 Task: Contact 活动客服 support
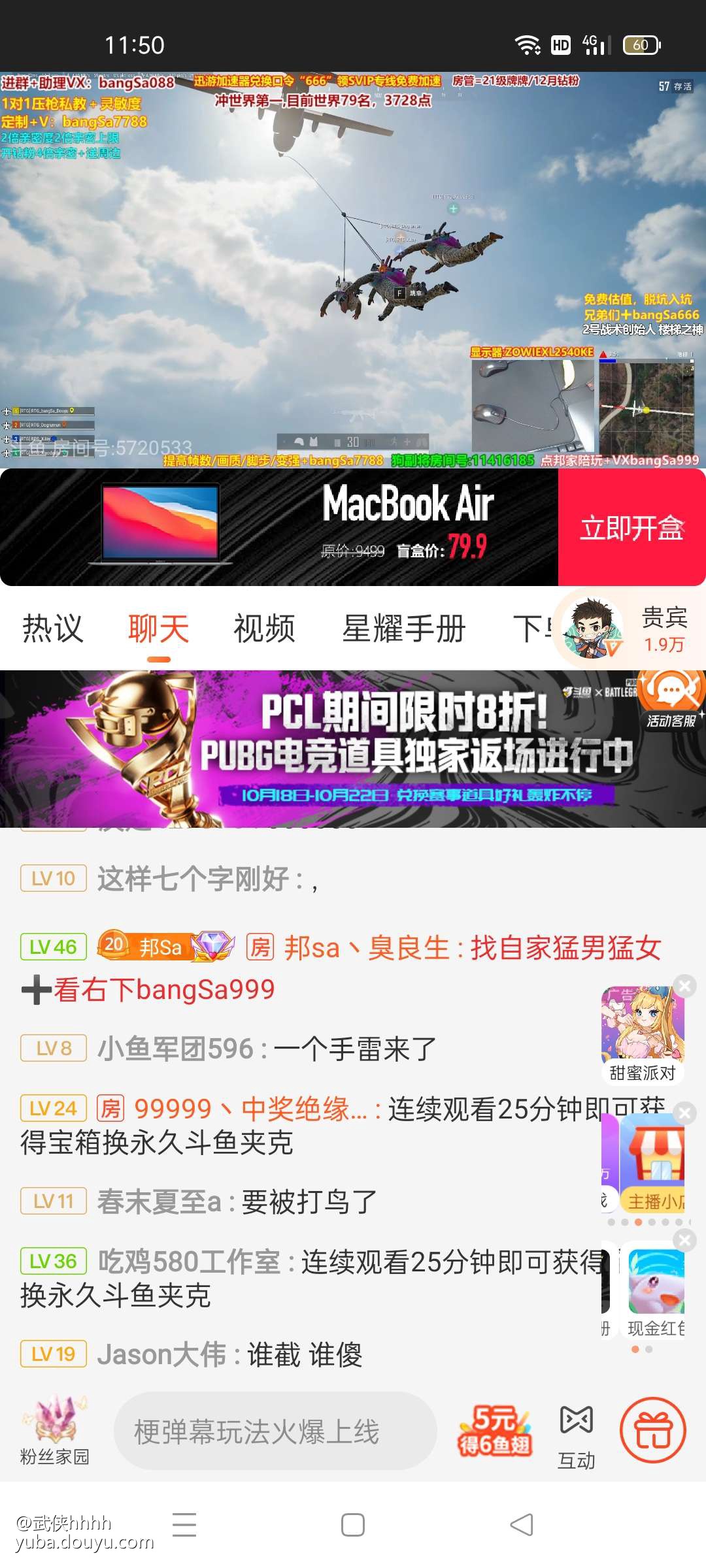click(x=671, y=700)
